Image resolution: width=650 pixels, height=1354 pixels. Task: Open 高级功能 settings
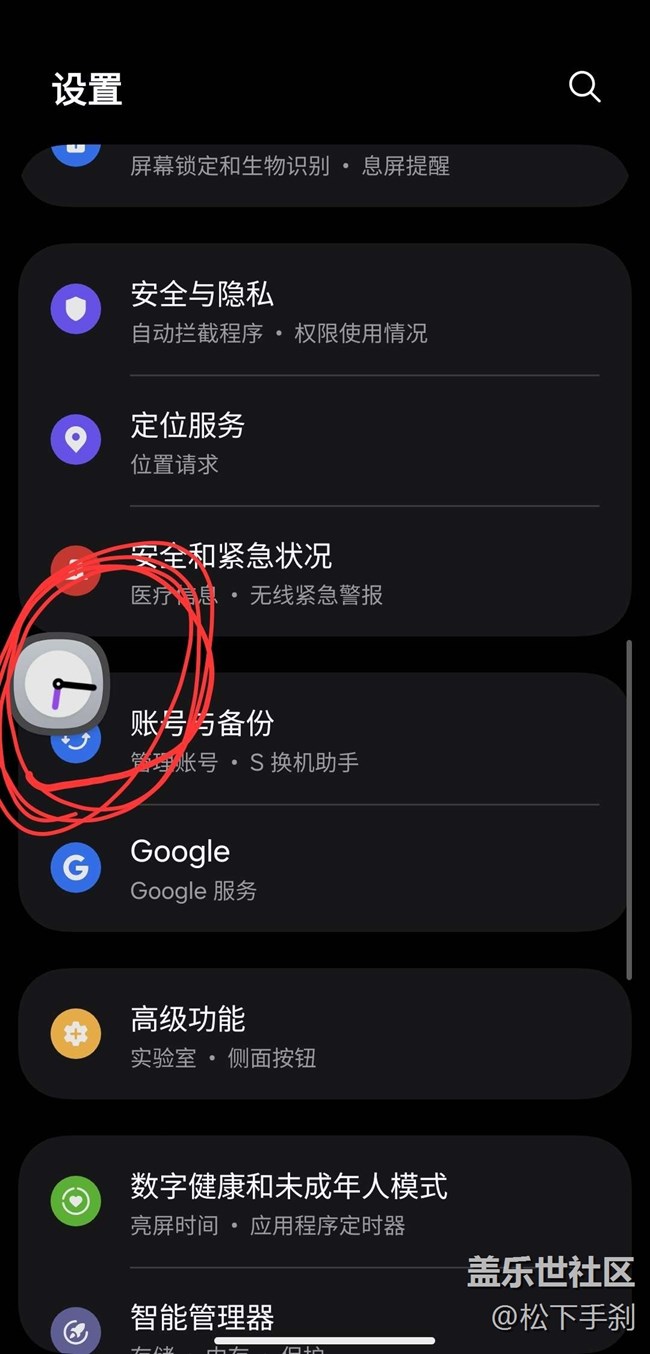[325, 1035]
